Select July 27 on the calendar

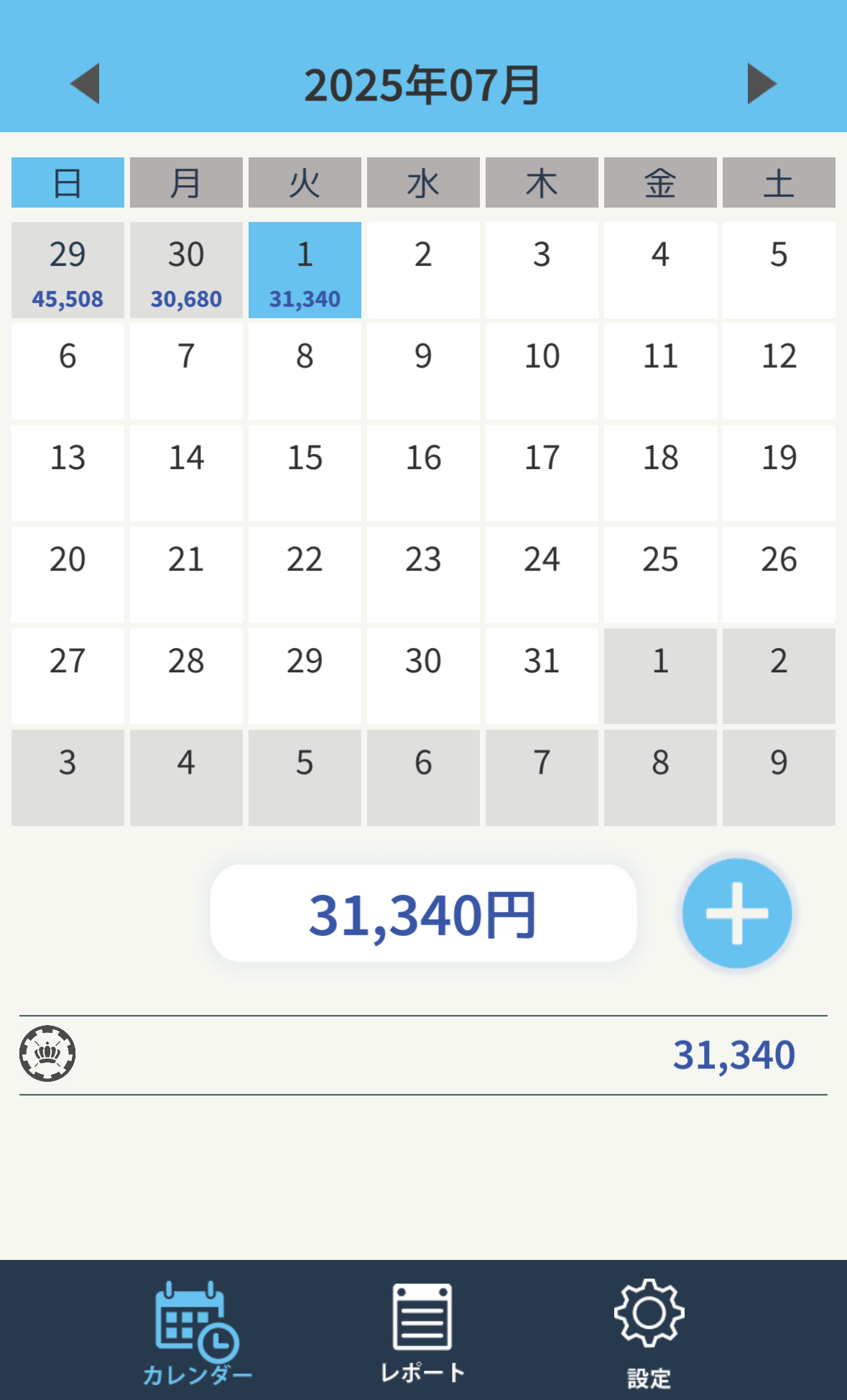[68, 677]
